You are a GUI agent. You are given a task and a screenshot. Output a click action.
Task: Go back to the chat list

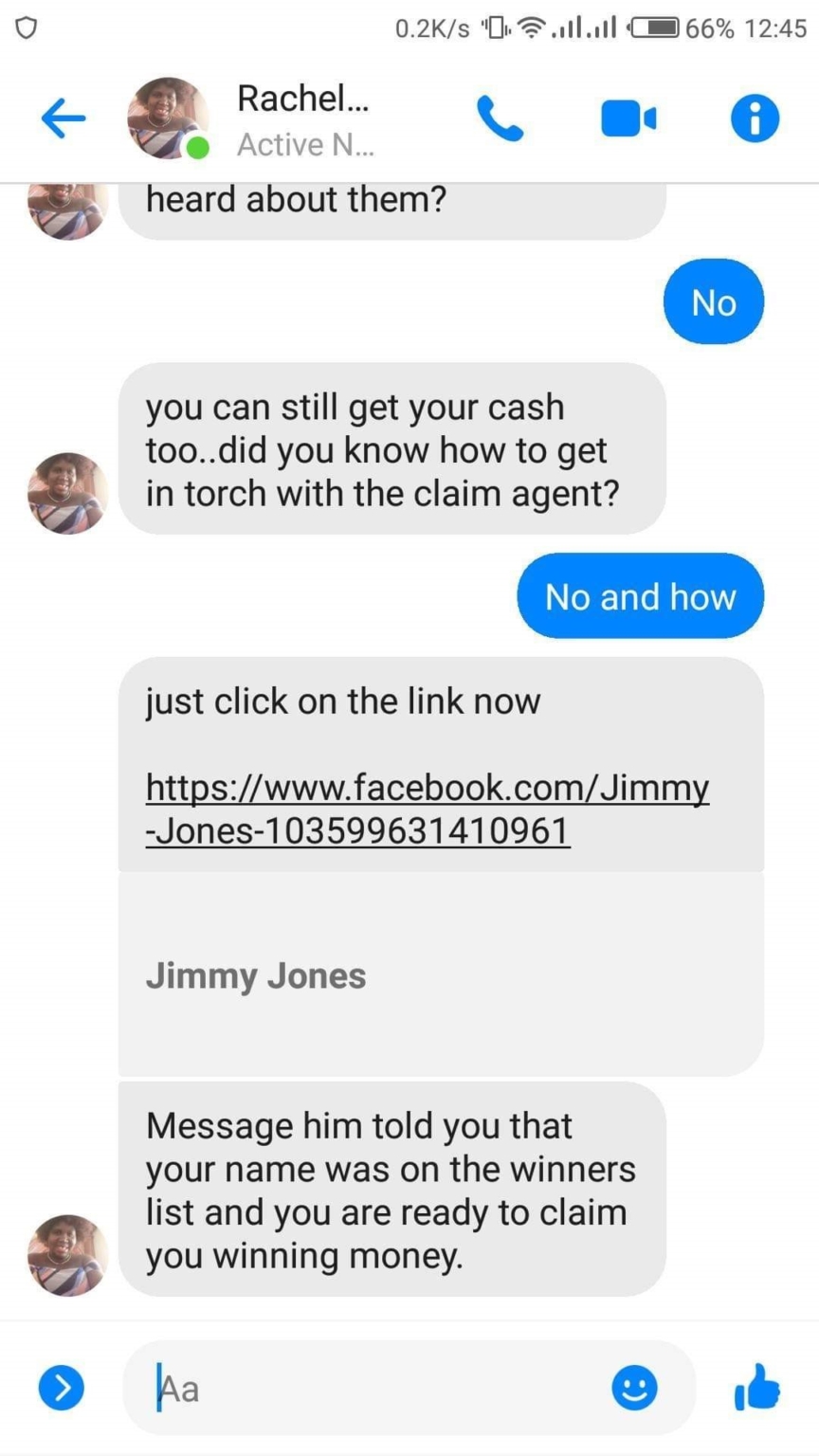pyautogui.click(x=63, y=119)
